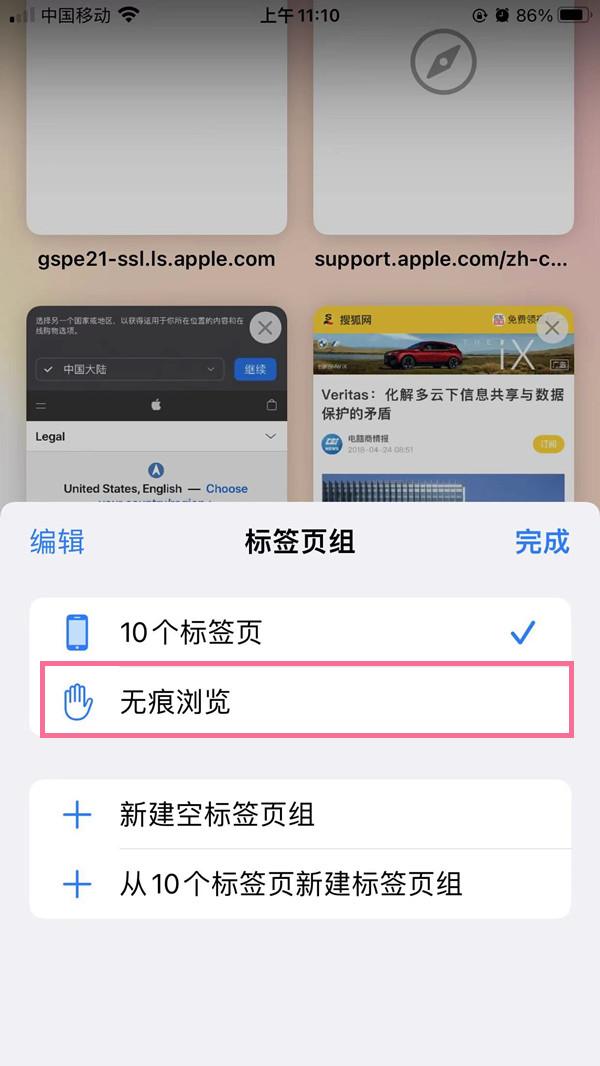Open the support.apple.com tab

(x=444, y=130)
